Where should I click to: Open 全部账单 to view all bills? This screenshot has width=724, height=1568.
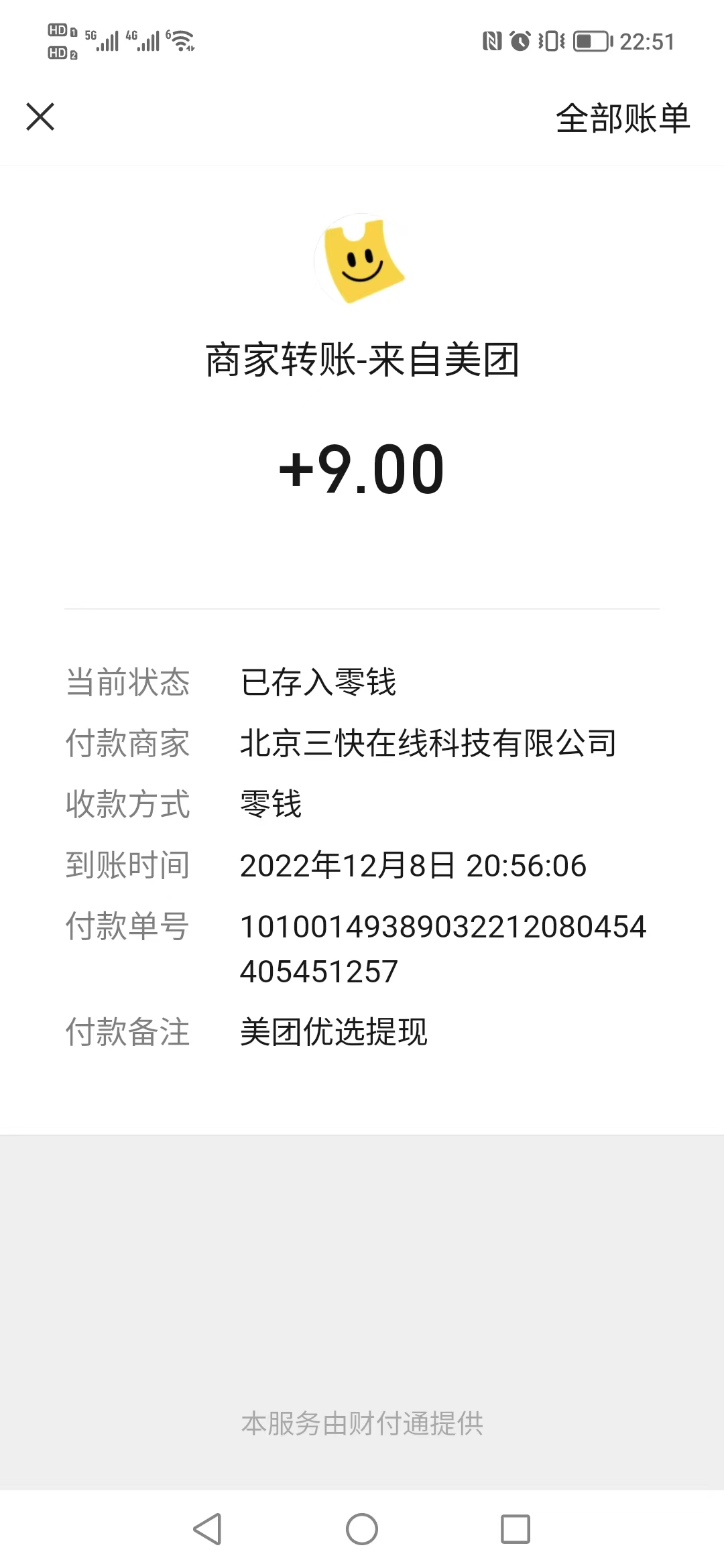click(x=623, y=119)
